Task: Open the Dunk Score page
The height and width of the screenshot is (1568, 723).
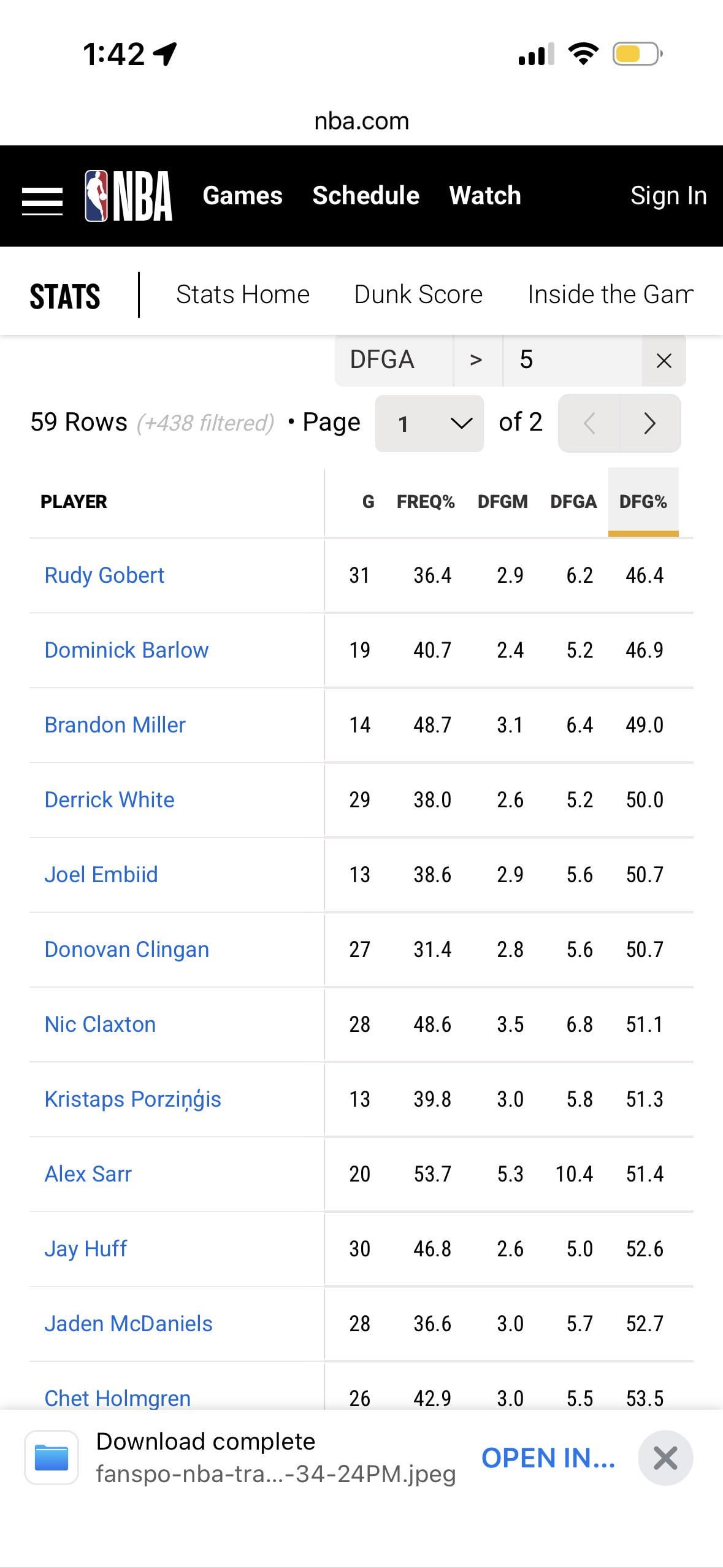Action: pos(418,294)
